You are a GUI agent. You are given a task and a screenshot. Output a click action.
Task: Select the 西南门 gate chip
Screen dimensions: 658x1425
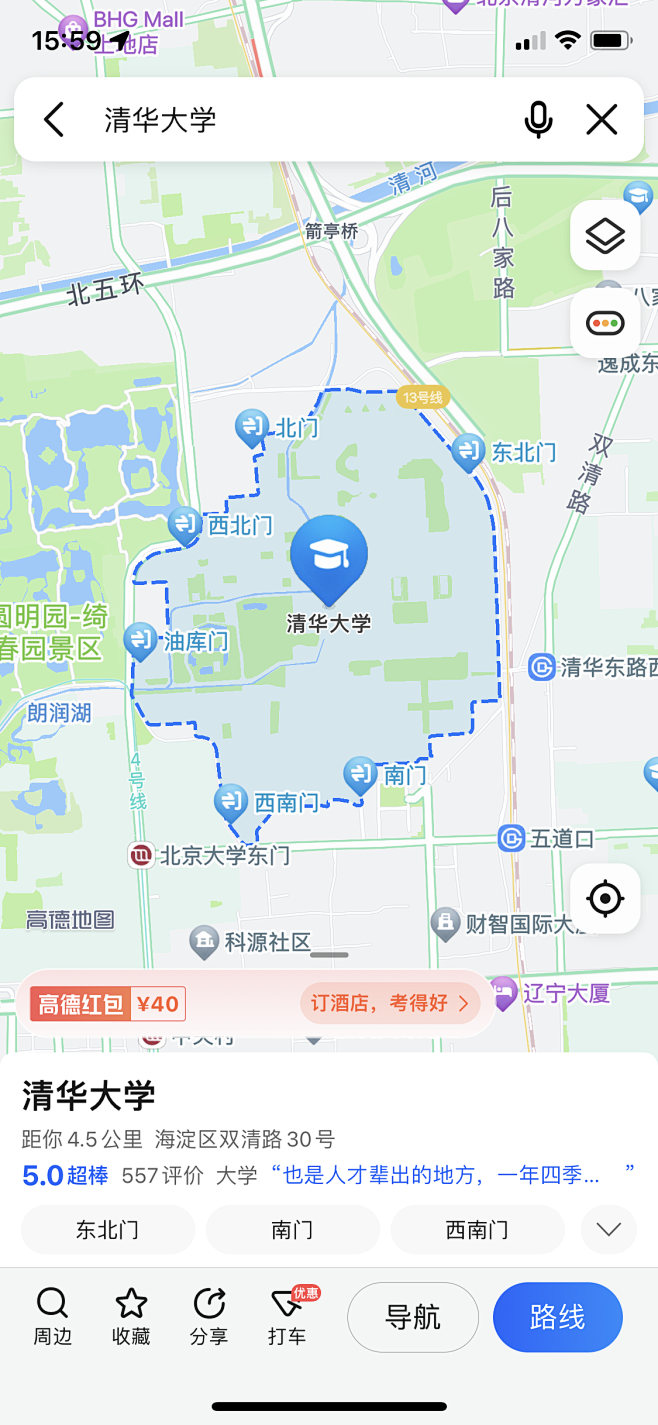tap(477, 1229)
